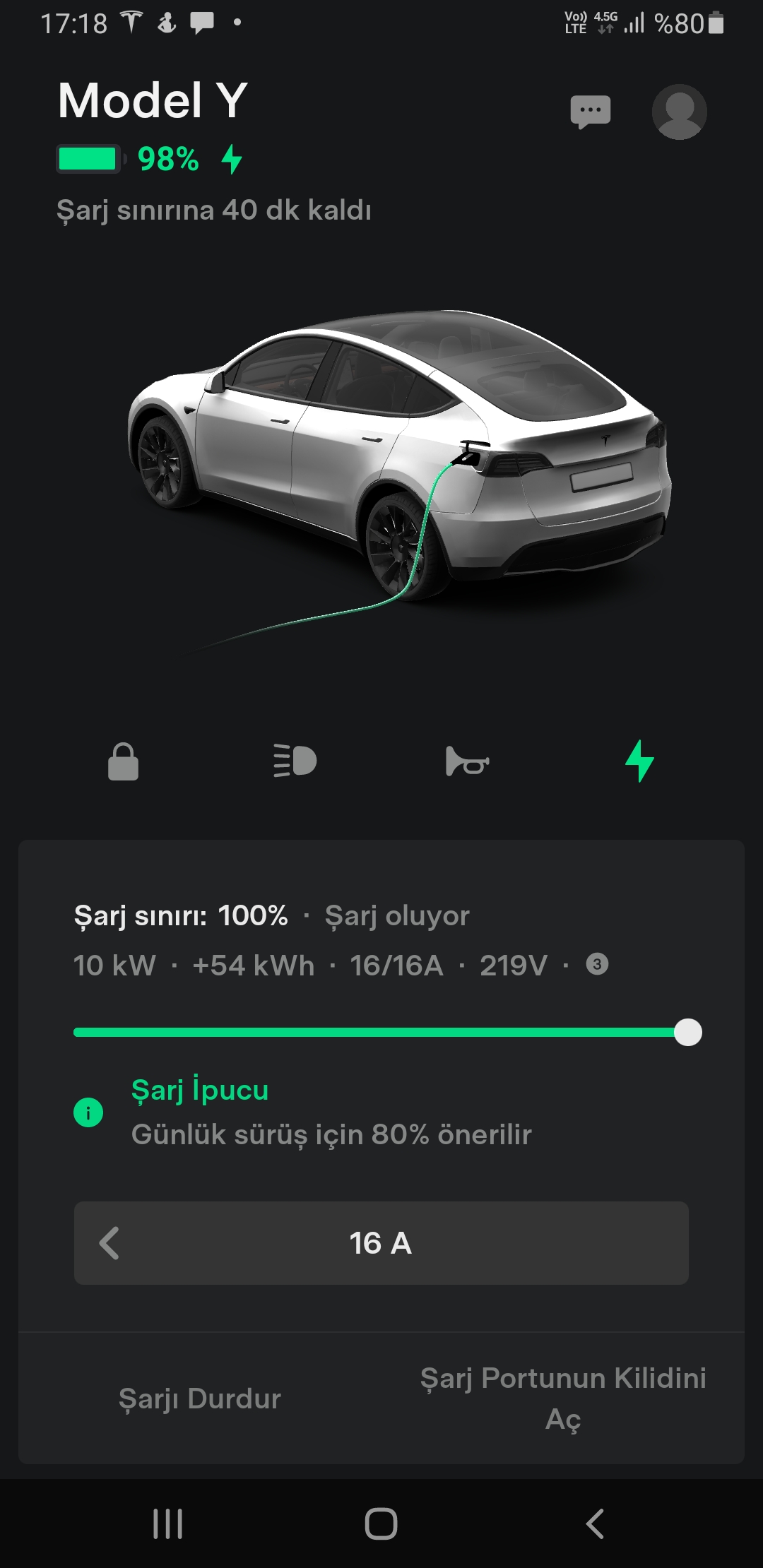Tap Şarj Portunun Kilidini Aç
Image resolution: width=763 pixels, height=1568 pixels.
pyautogui.click(x=563, y=1398)
